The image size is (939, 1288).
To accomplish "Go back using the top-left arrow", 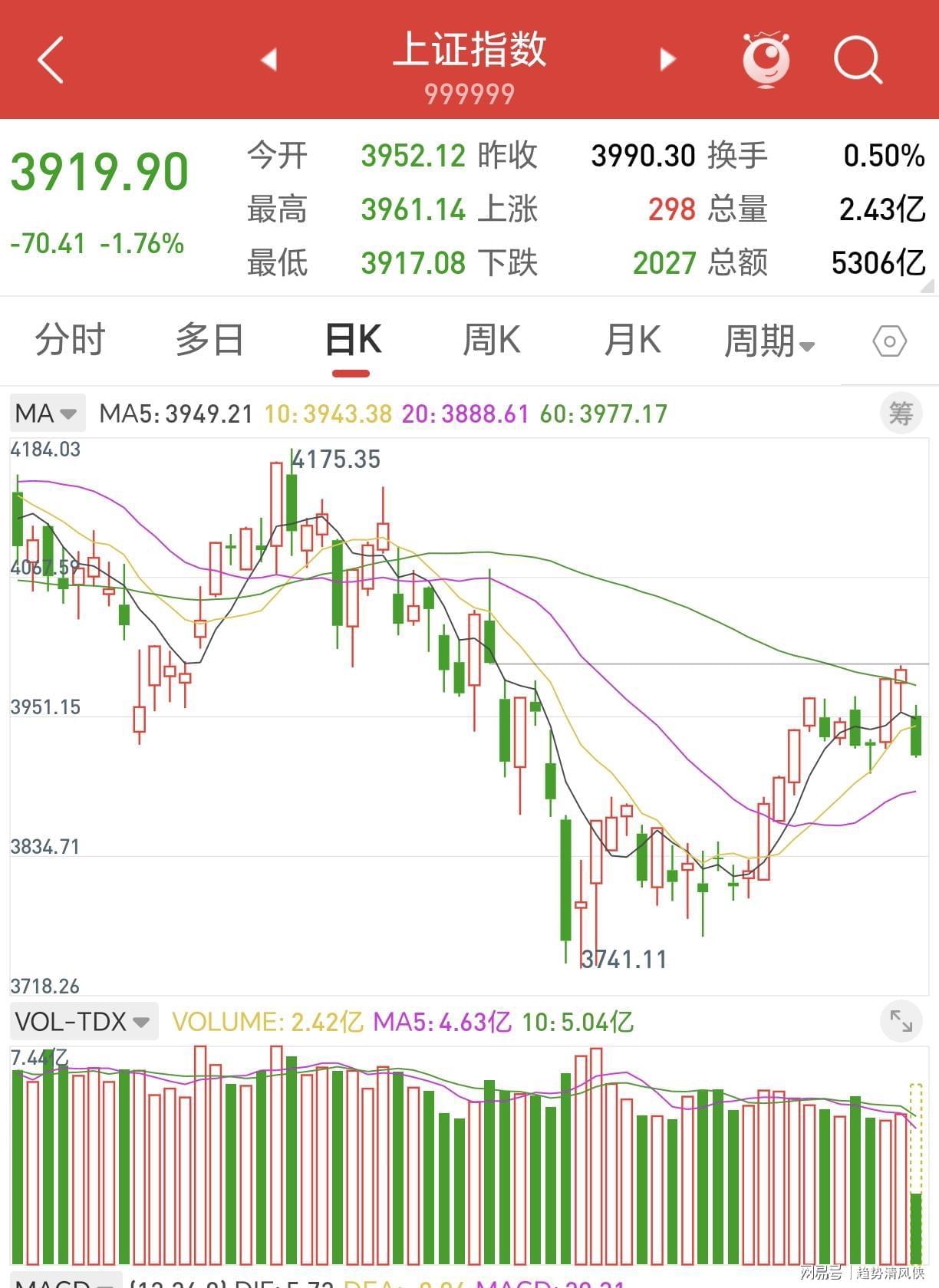I will click(x=51, y=60).
